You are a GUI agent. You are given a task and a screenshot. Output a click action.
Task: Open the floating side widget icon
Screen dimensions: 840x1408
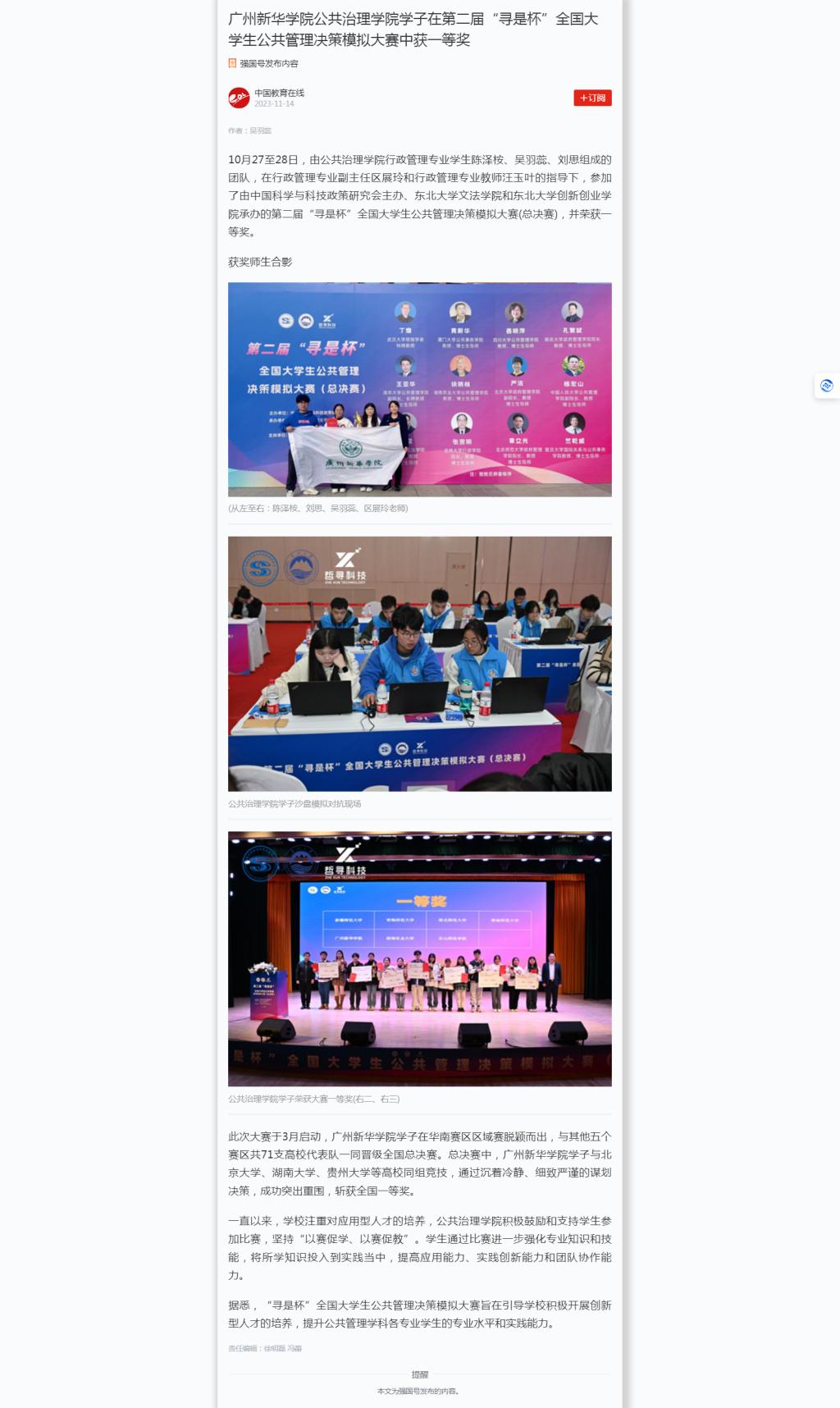pyautogui.click(x=826, y=385)
